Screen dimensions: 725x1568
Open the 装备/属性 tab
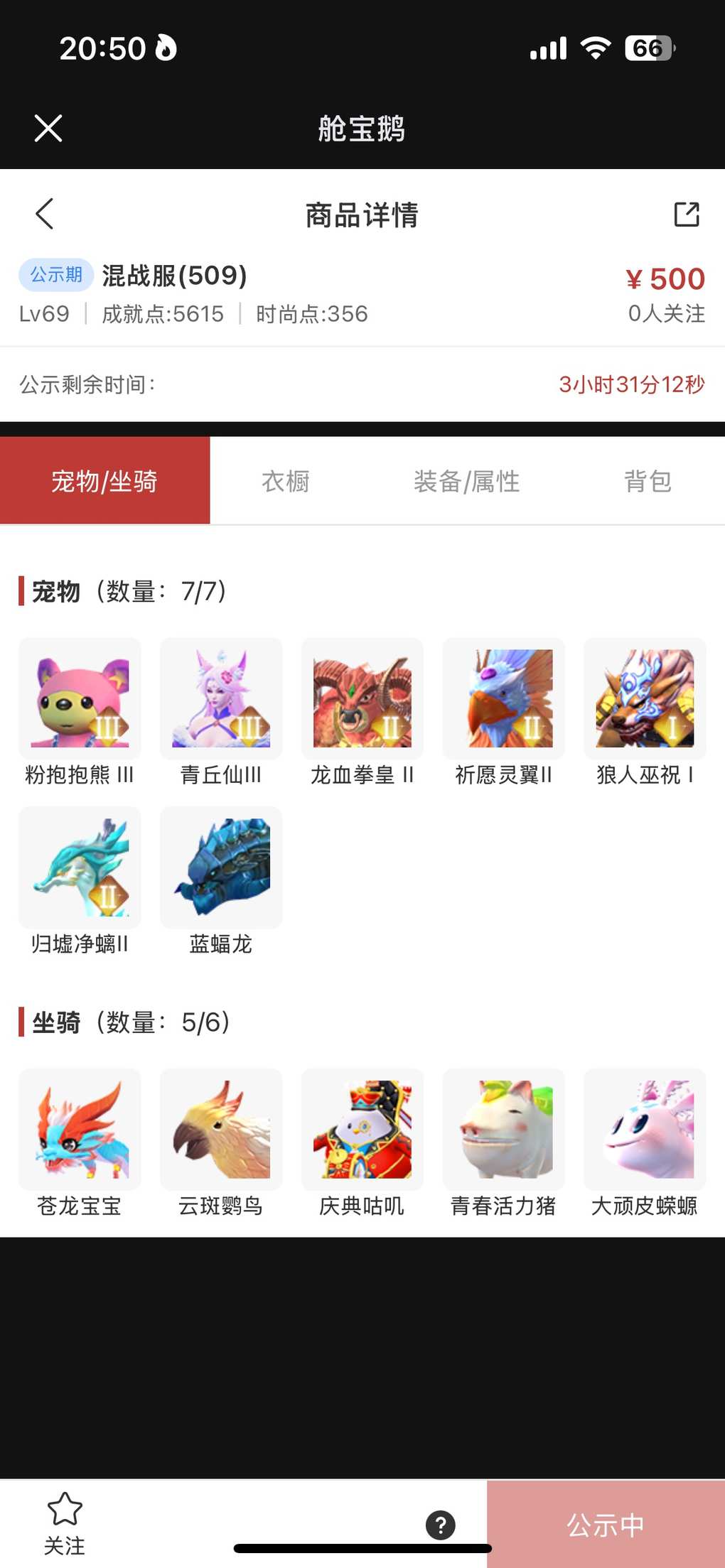click(x=466, y=481)
